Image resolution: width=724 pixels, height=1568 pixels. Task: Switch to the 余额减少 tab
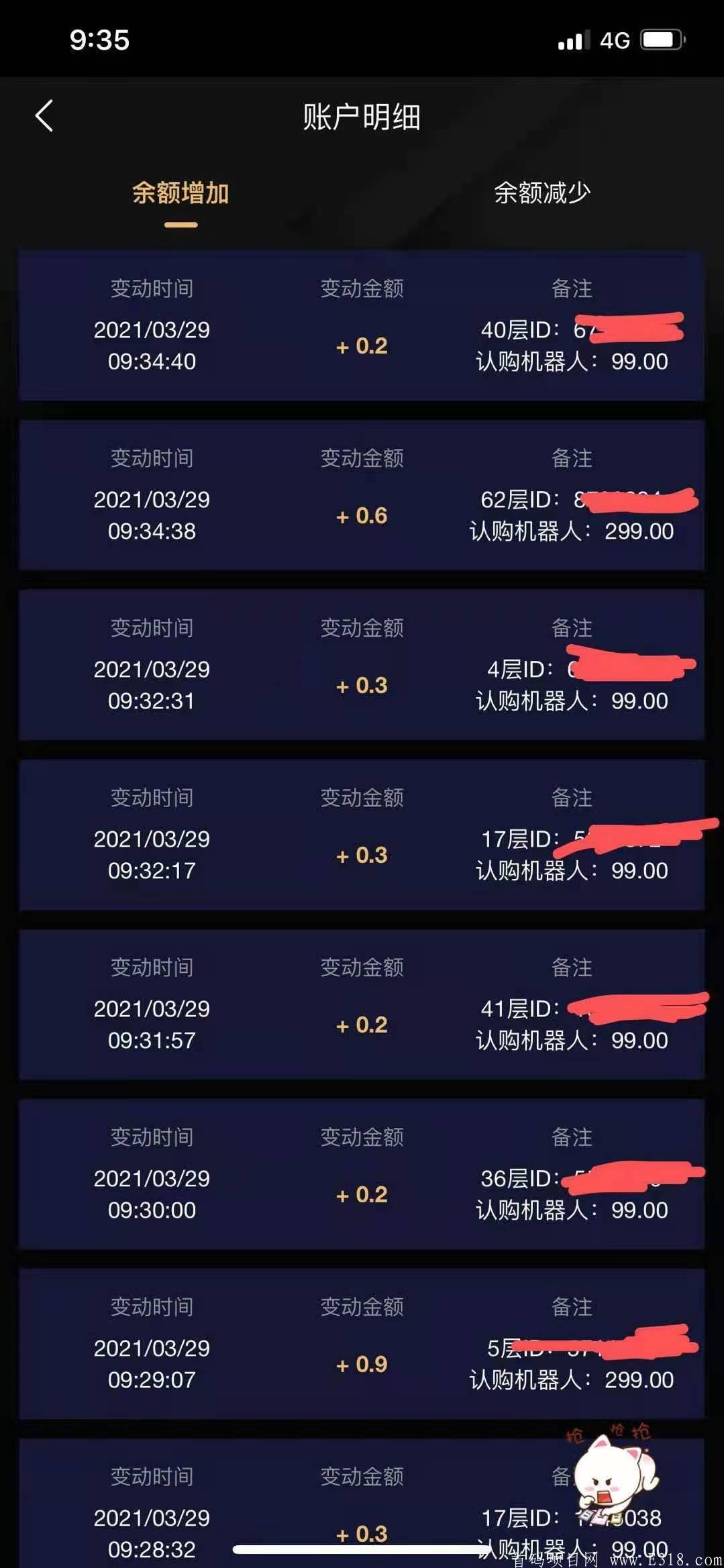pos(541,193)
